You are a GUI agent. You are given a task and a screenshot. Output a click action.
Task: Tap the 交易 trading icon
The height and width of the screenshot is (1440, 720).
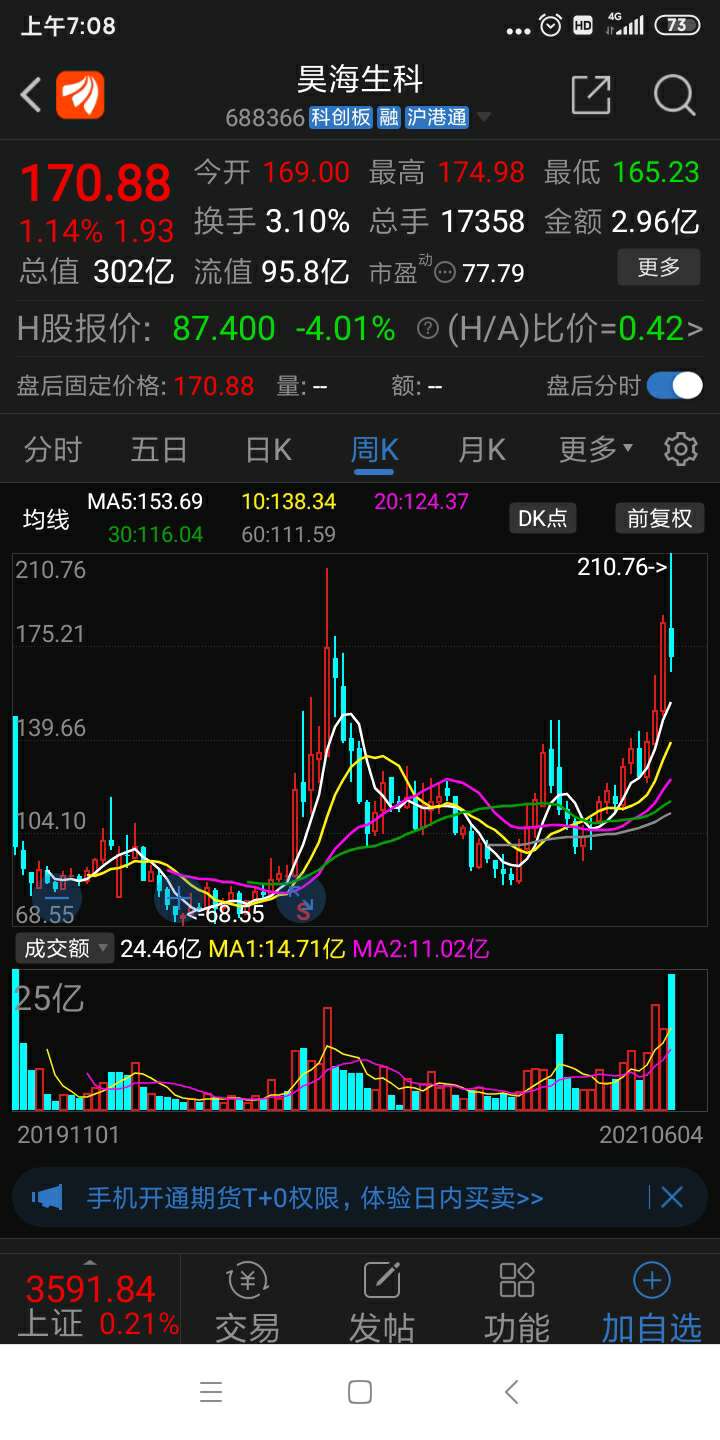pyautogui.click(x=246, y=1295)
